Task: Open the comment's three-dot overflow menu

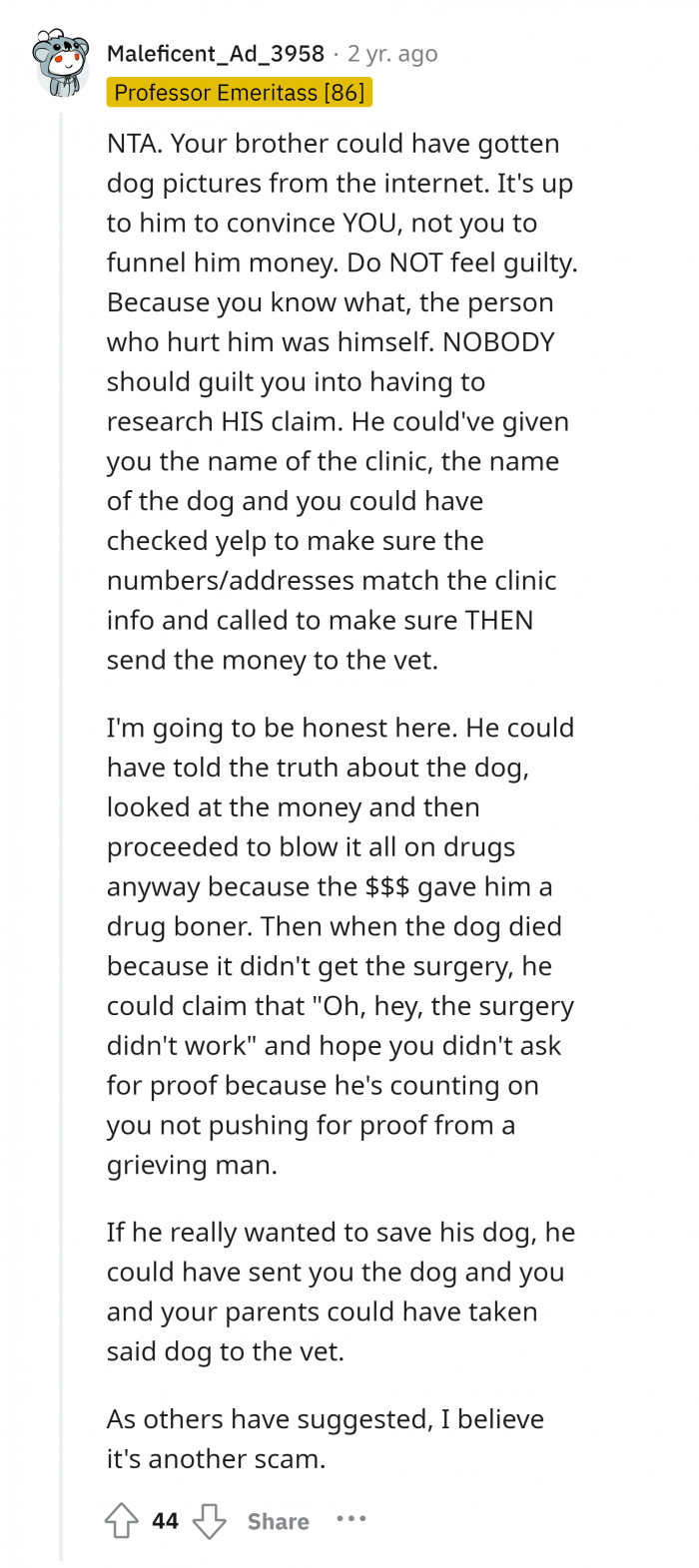Action: point(351,1519)
